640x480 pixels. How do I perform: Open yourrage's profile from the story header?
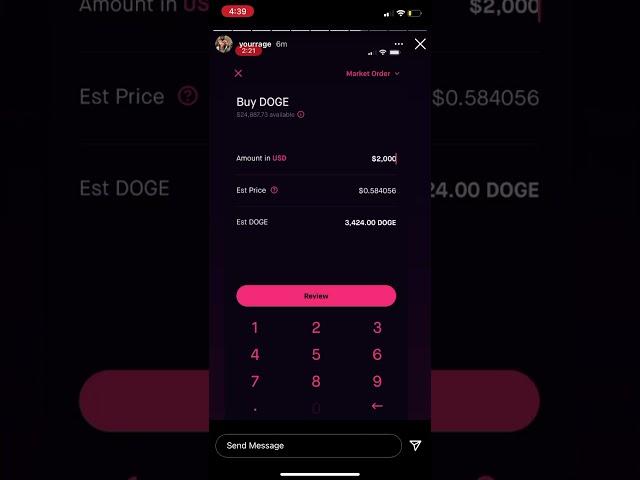click(x=255, y=44)
